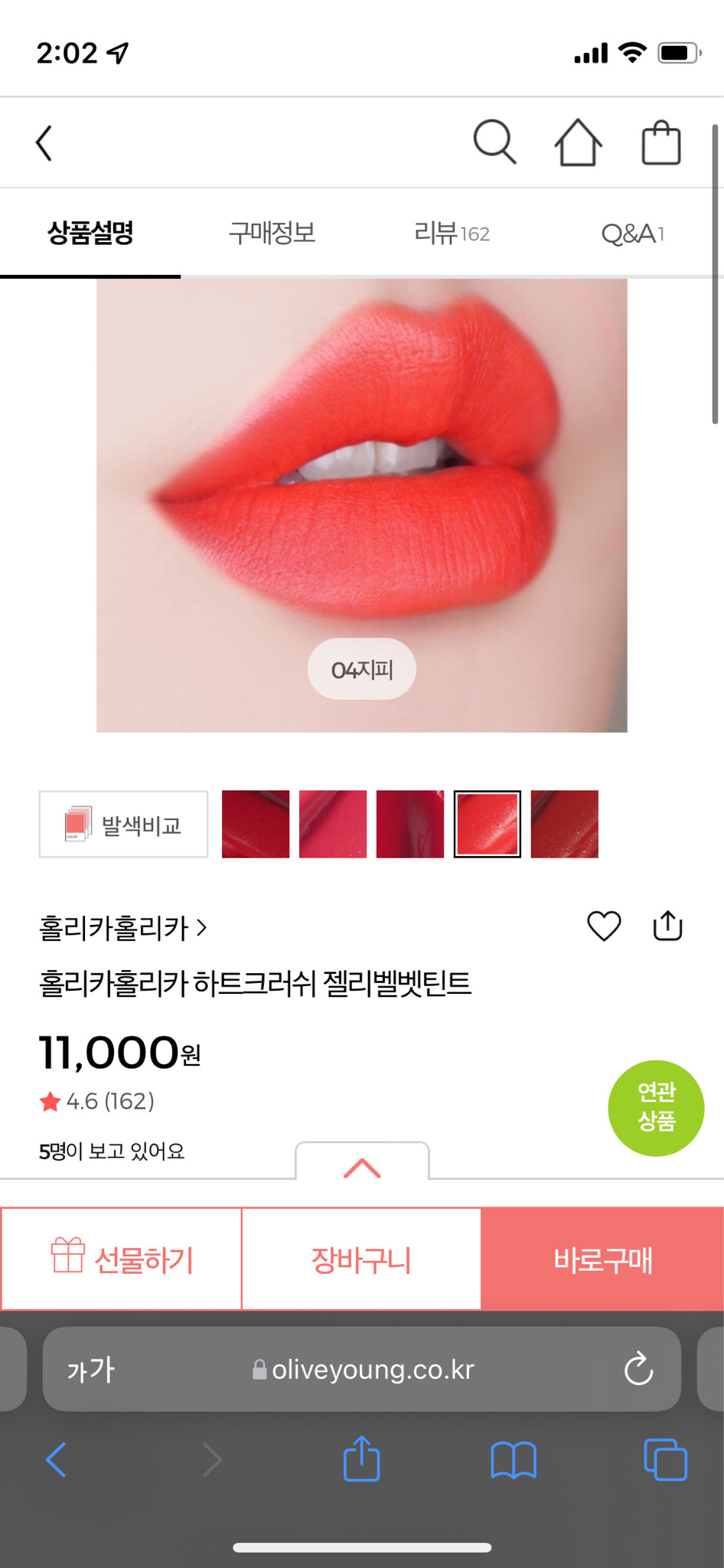Open the 발색비교 color comparison tool
This screenshot has width=724, height=1568.
point(122,823)
